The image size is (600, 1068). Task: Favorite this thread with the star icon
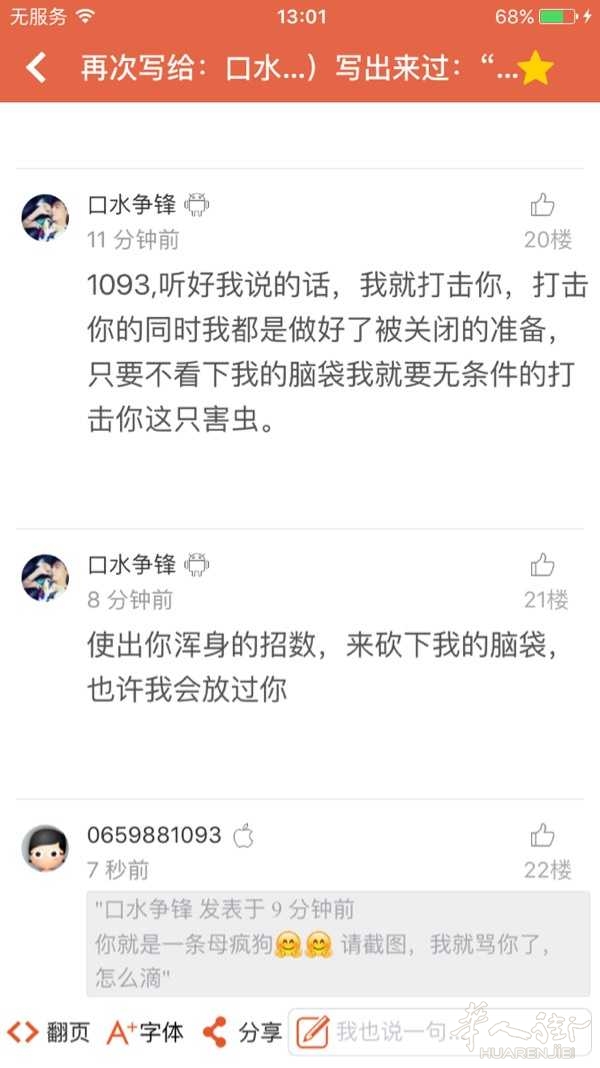point(536,69)
